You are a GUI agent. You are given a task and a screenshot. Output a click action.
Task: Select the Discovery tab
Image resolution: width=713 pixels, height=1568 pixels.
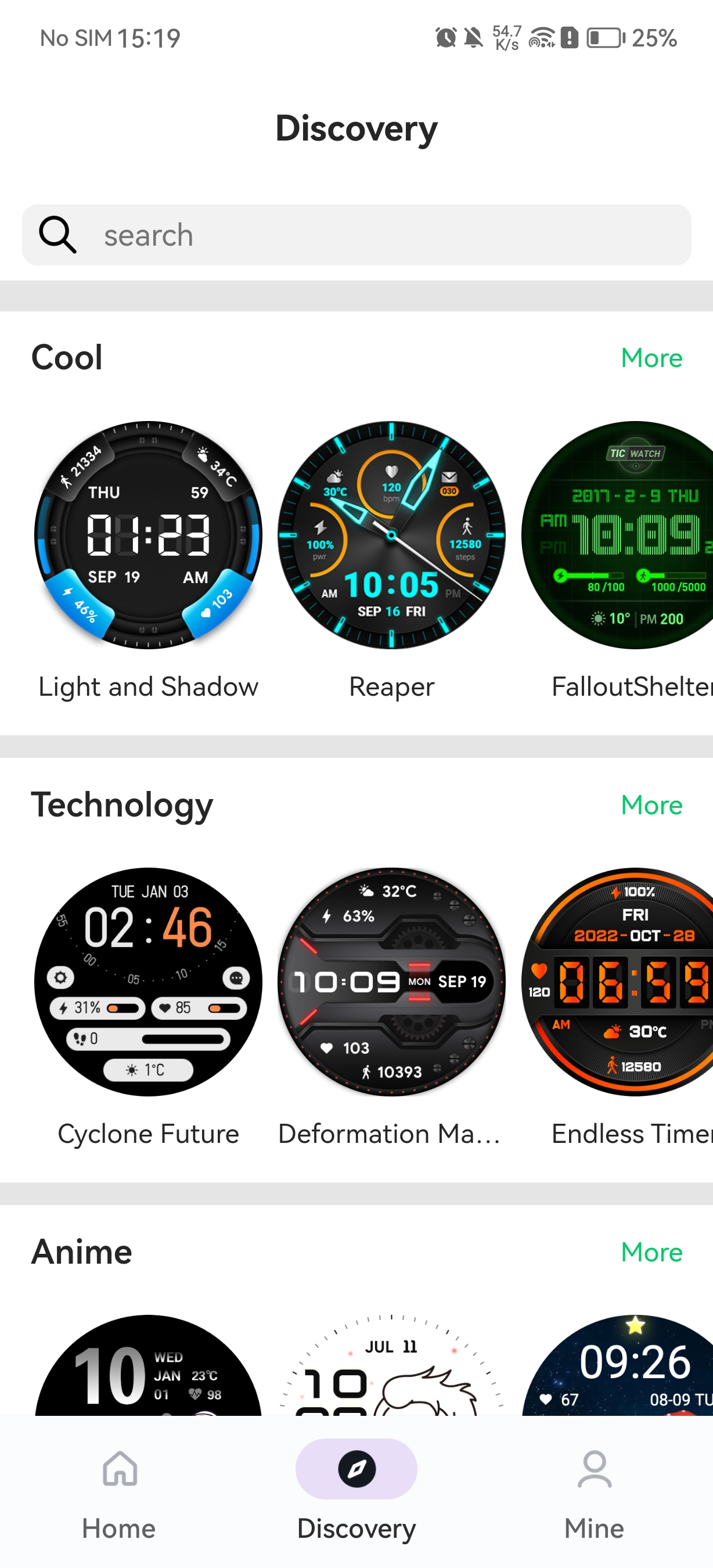click(x=356, y=1491)
